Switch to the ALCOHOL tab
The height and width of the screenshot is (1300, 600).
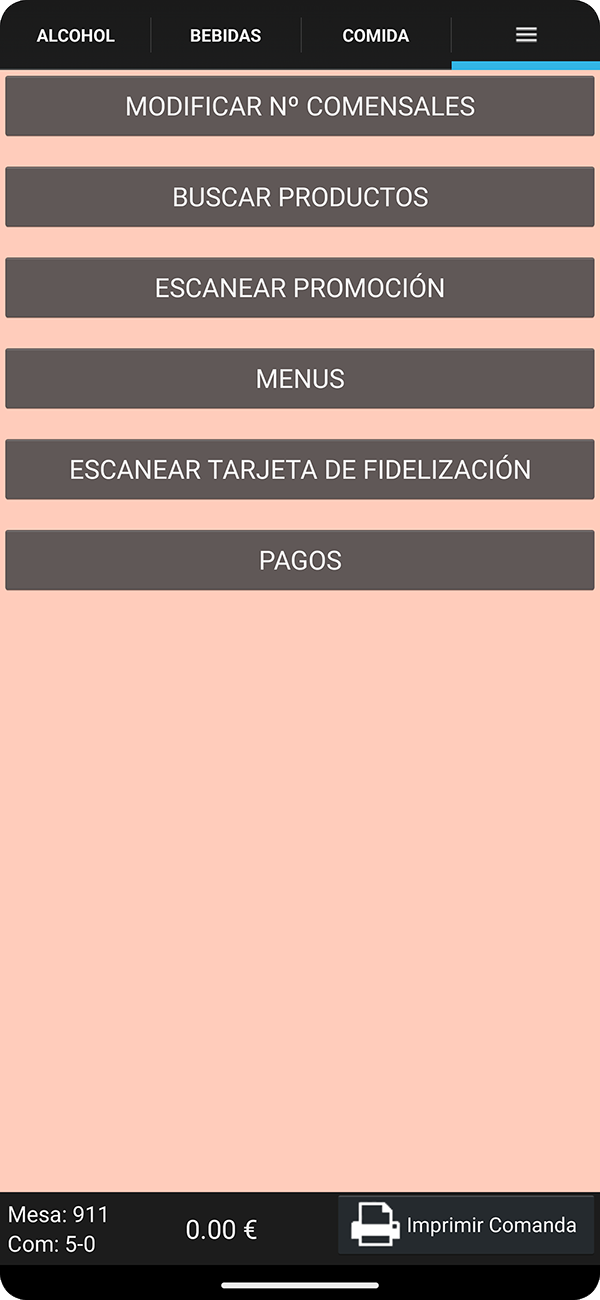coord(76,36)
